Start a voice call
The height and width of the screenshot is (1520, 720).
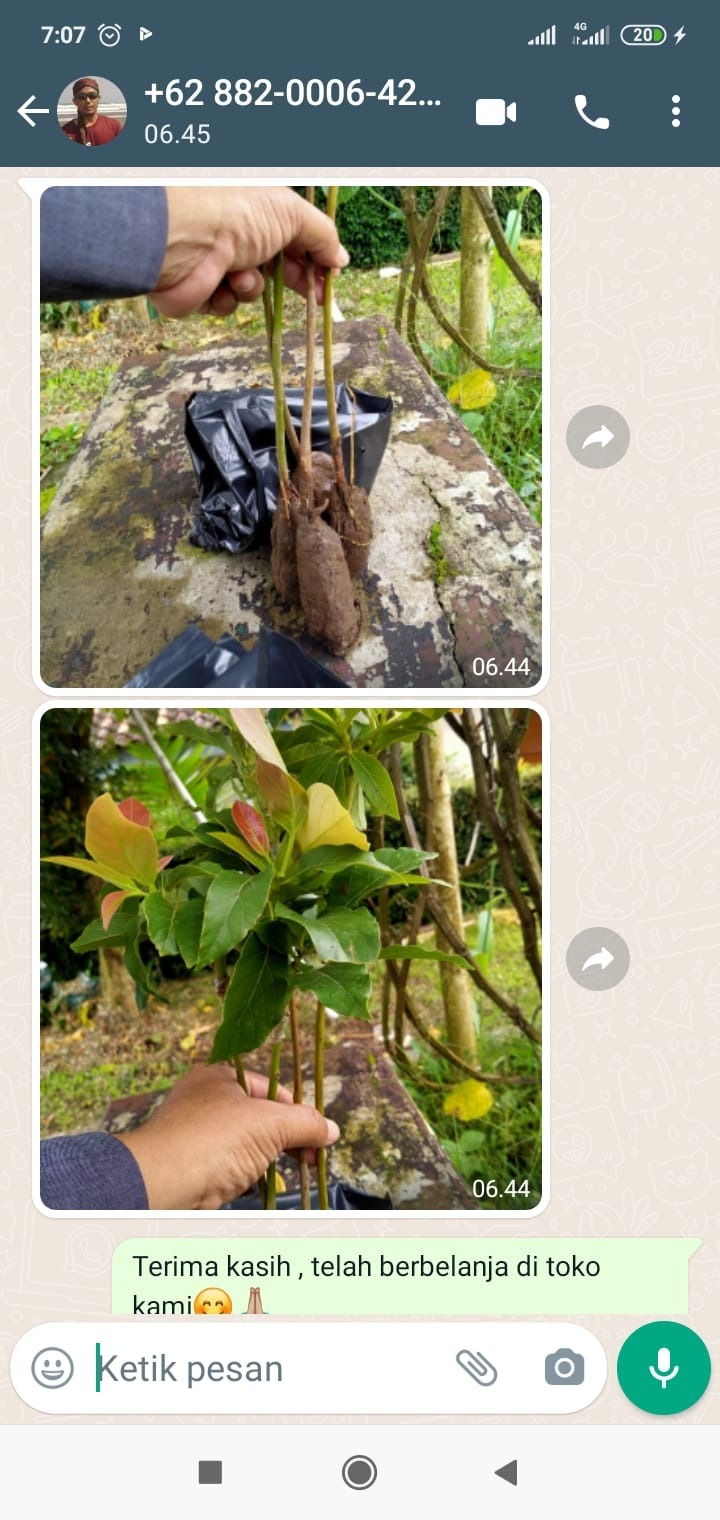pyautogui.click(x=591, y=111)
